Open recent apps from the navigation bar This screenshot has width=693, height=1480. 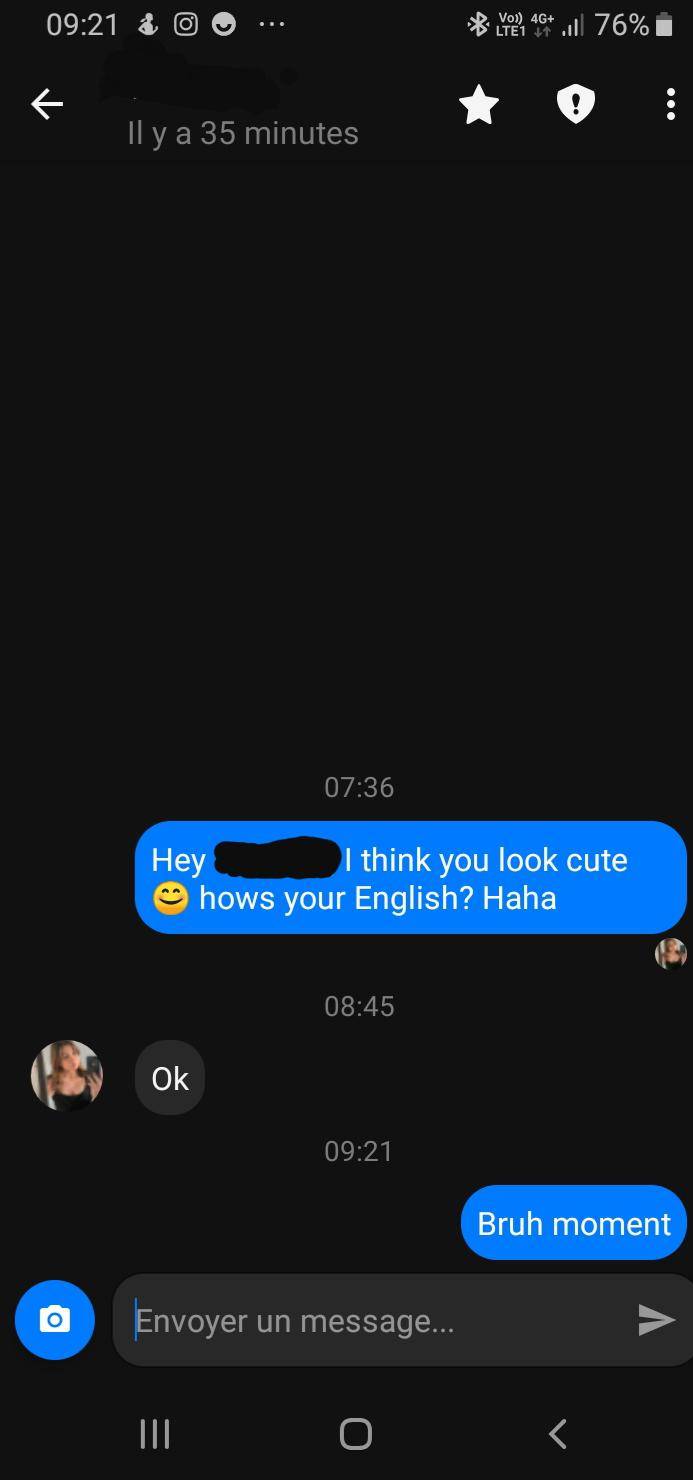pos(154,1434)
